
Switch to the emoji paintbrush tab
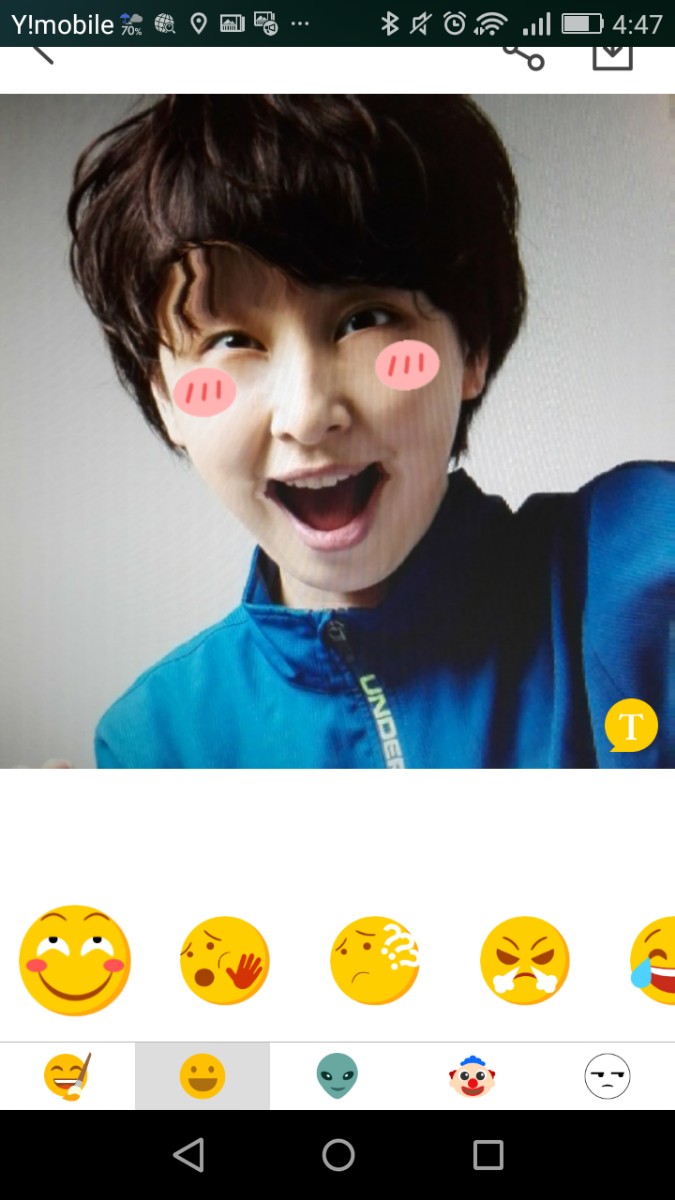pyautogui.click(x=67, y=1076)
